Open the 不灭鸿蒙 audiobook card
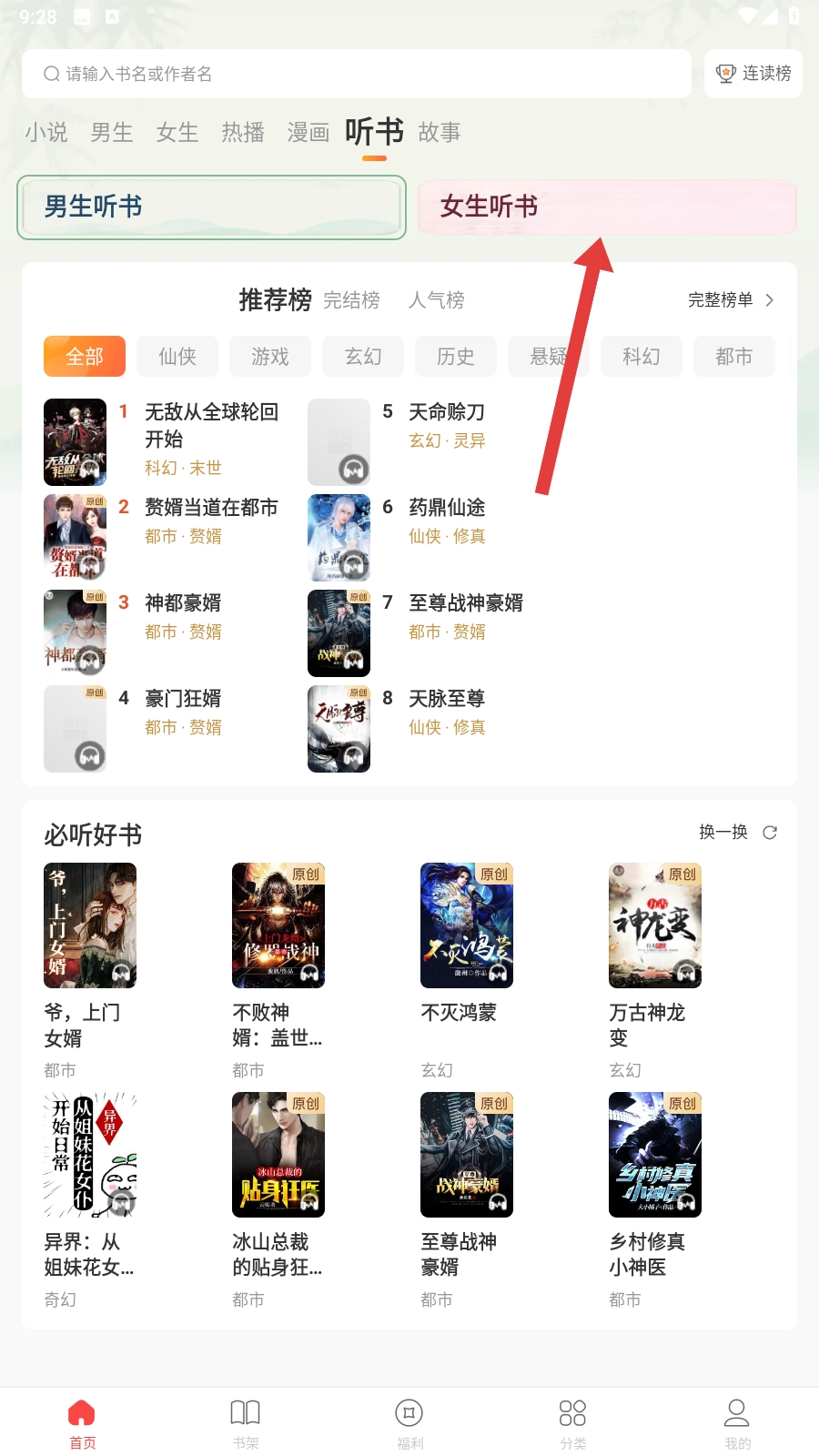 coord(467,925)
